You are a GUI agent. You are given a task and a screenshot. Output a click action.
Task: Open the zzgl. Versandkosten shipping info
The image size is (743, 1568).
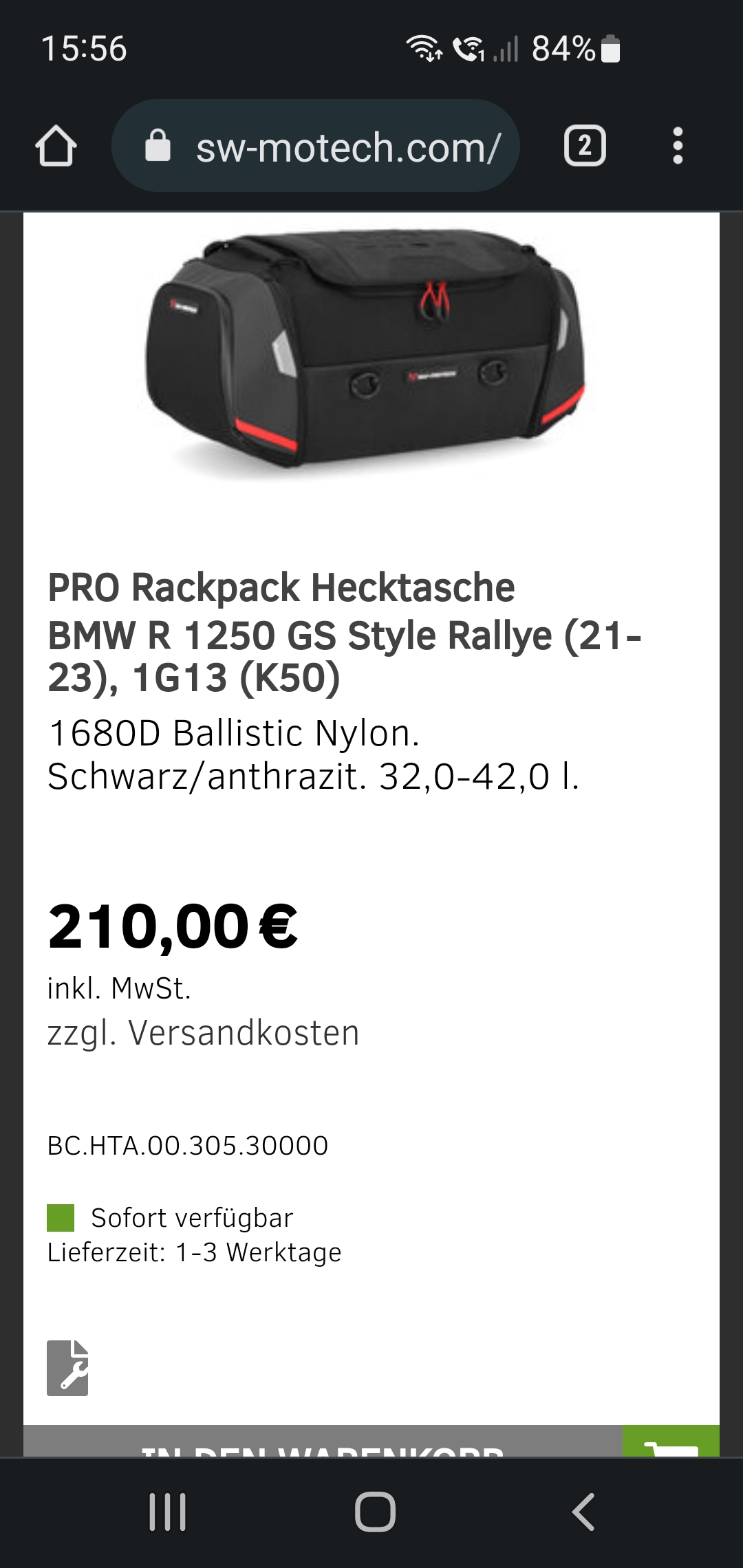(x=203, y=1033)
